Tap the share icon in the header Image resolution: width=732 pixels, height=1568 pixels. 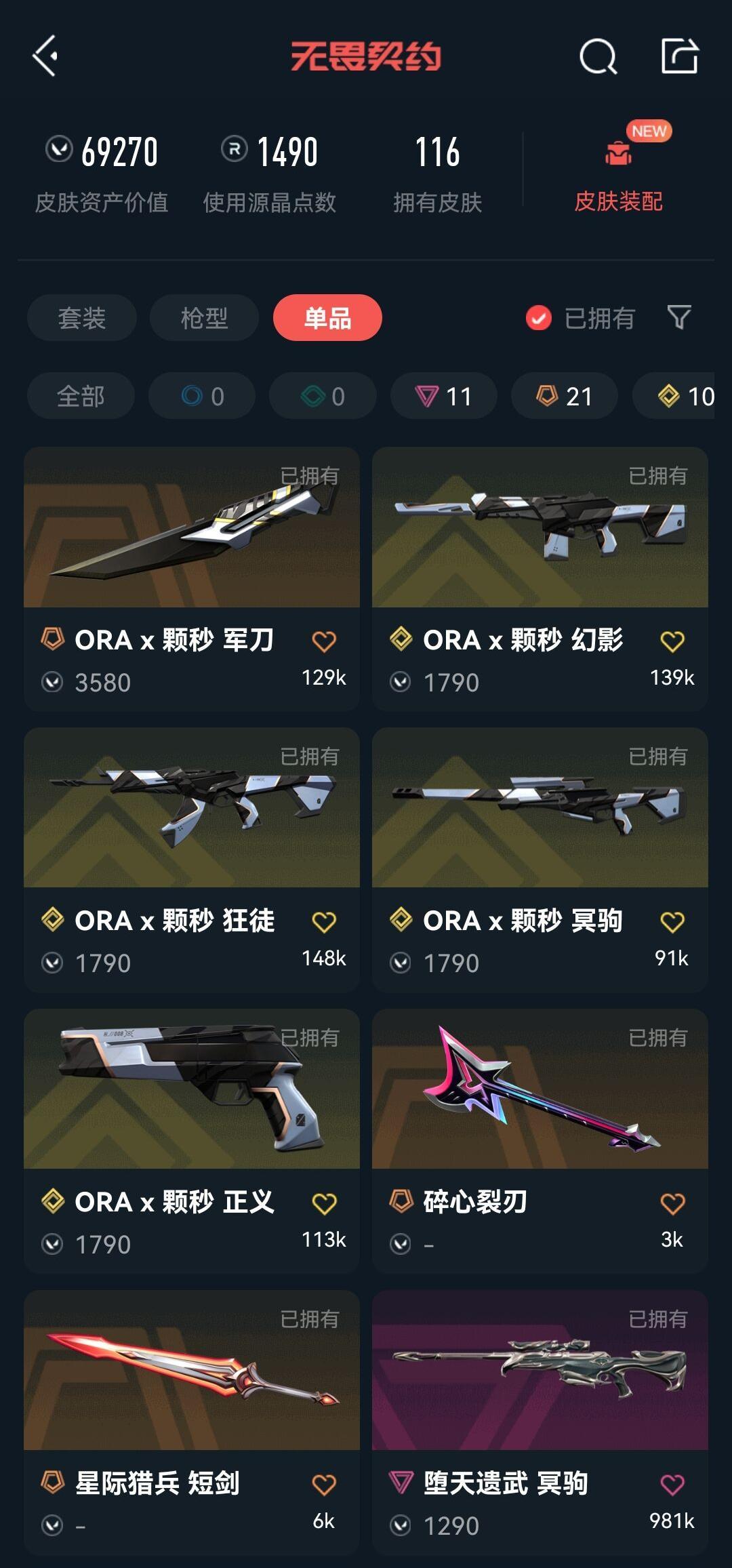click(x=679, y=56)
